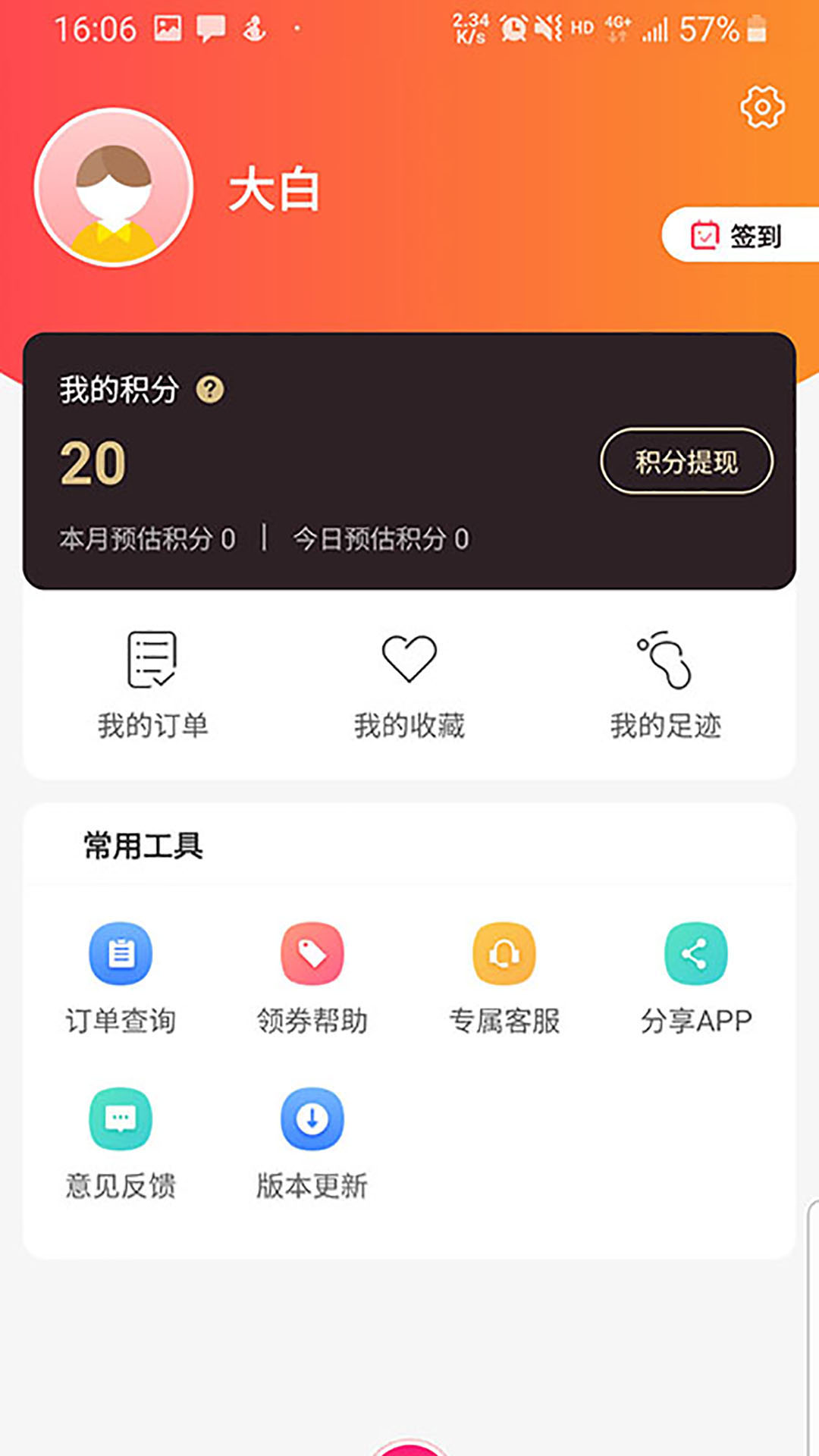This screenshot has width=819, height=1456.
Task: View 我的收藏 favorites
Action: 409,684
